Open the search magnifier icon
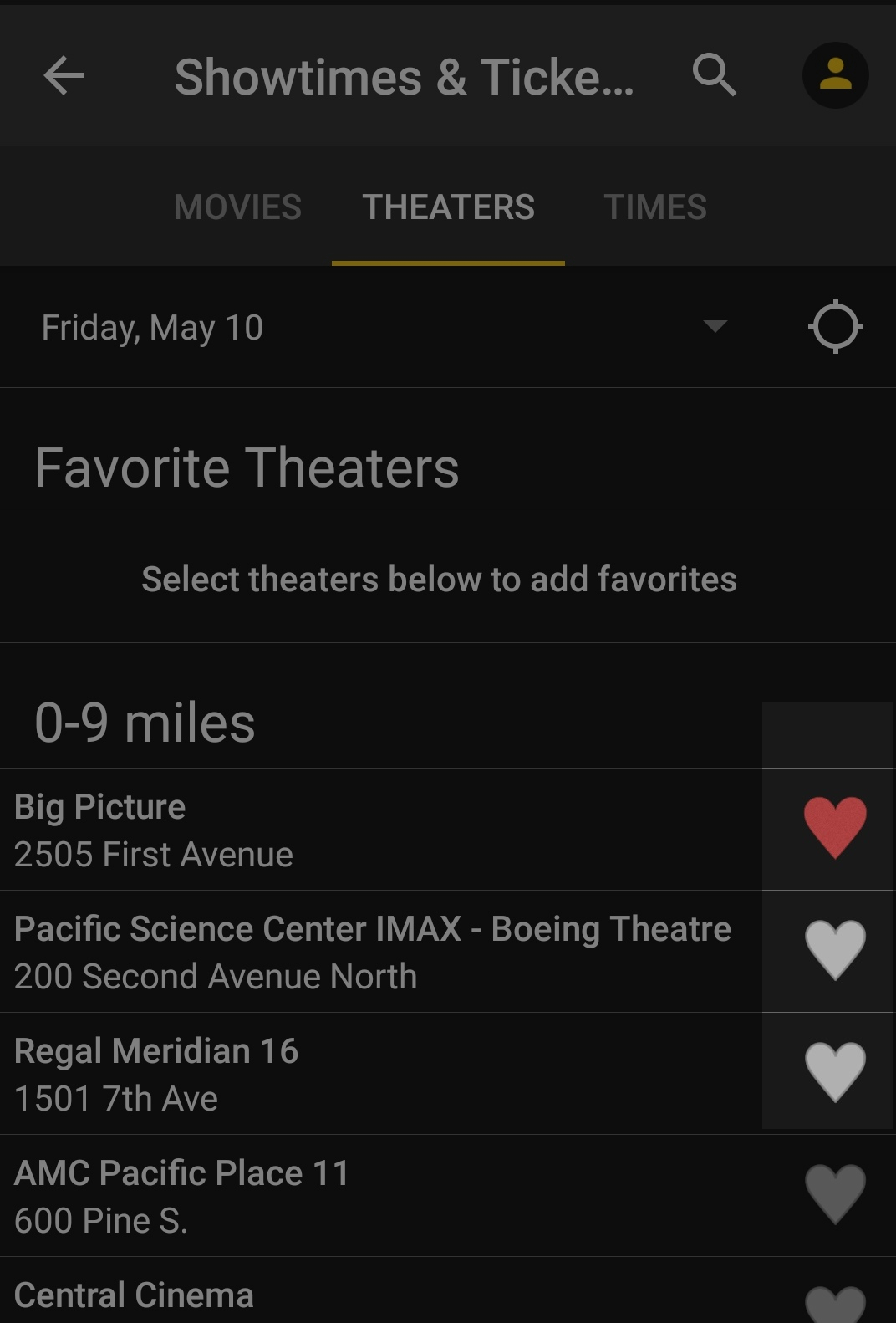This screenshot has height=1323, width=896. (x=714, y=75)
